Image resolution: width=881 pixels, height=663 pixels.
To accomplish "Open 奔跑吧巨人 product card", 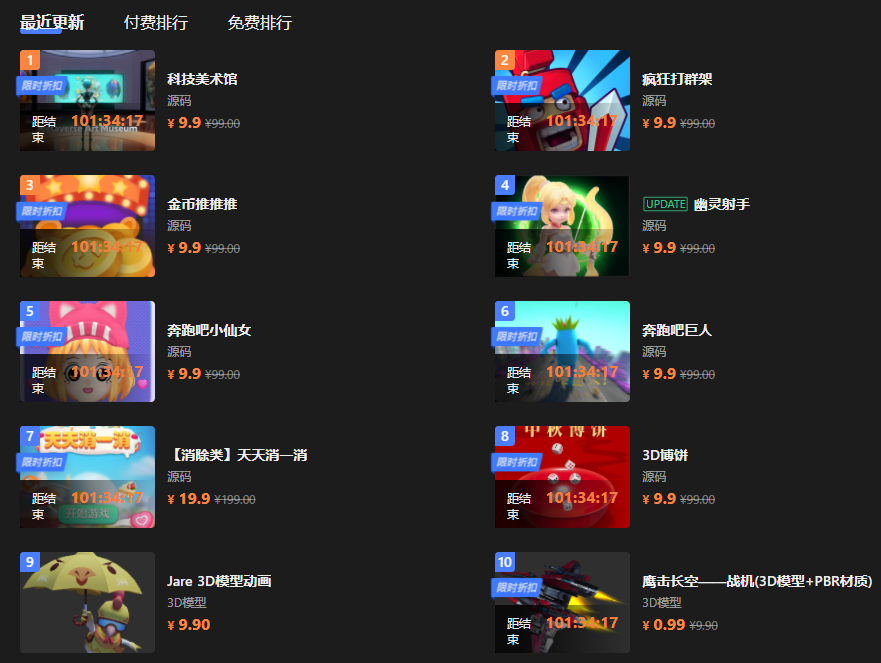I will coord(677,330).
